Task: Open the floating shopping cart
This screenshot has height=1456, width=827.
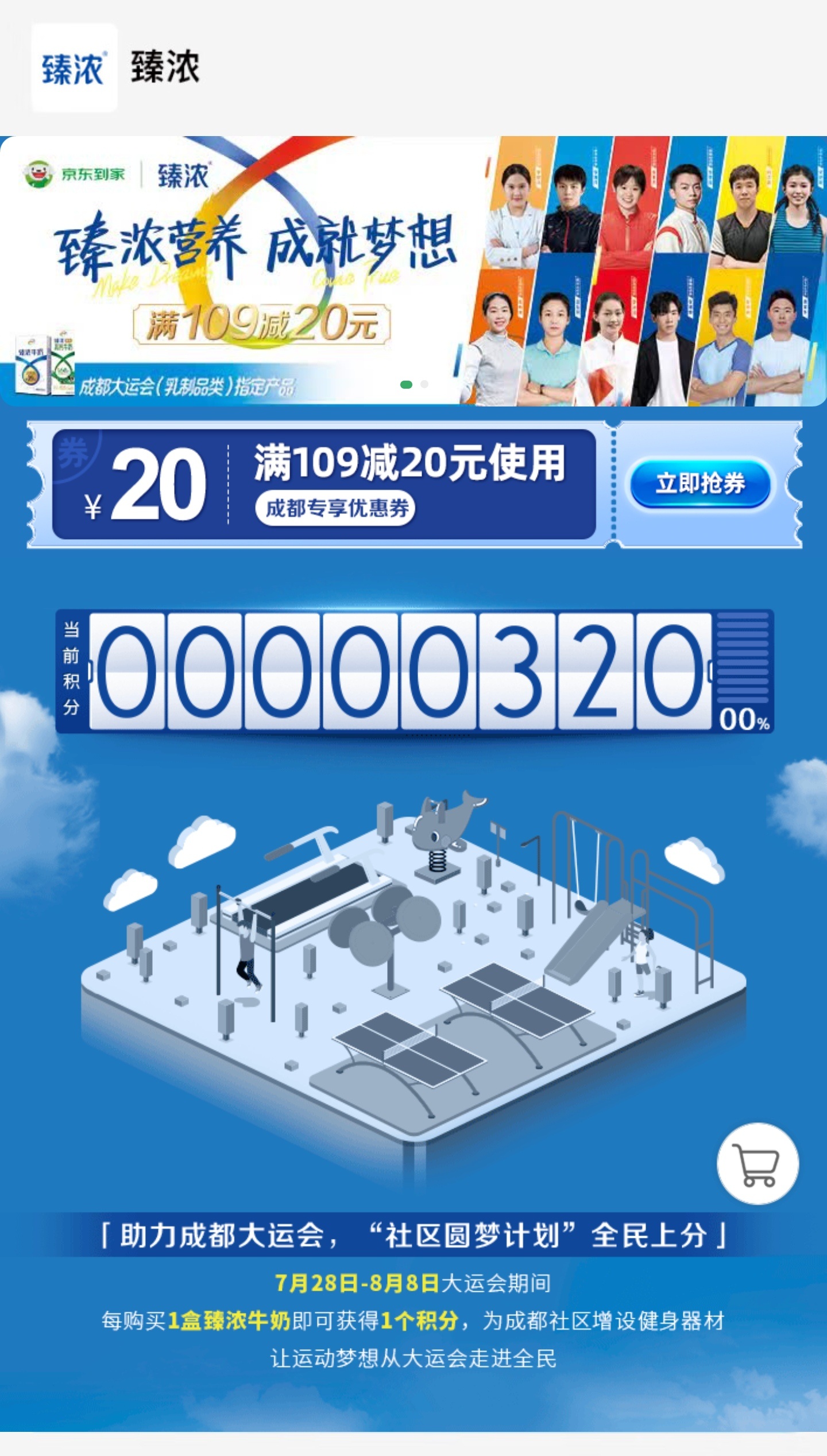Action: pos(758,1163)
